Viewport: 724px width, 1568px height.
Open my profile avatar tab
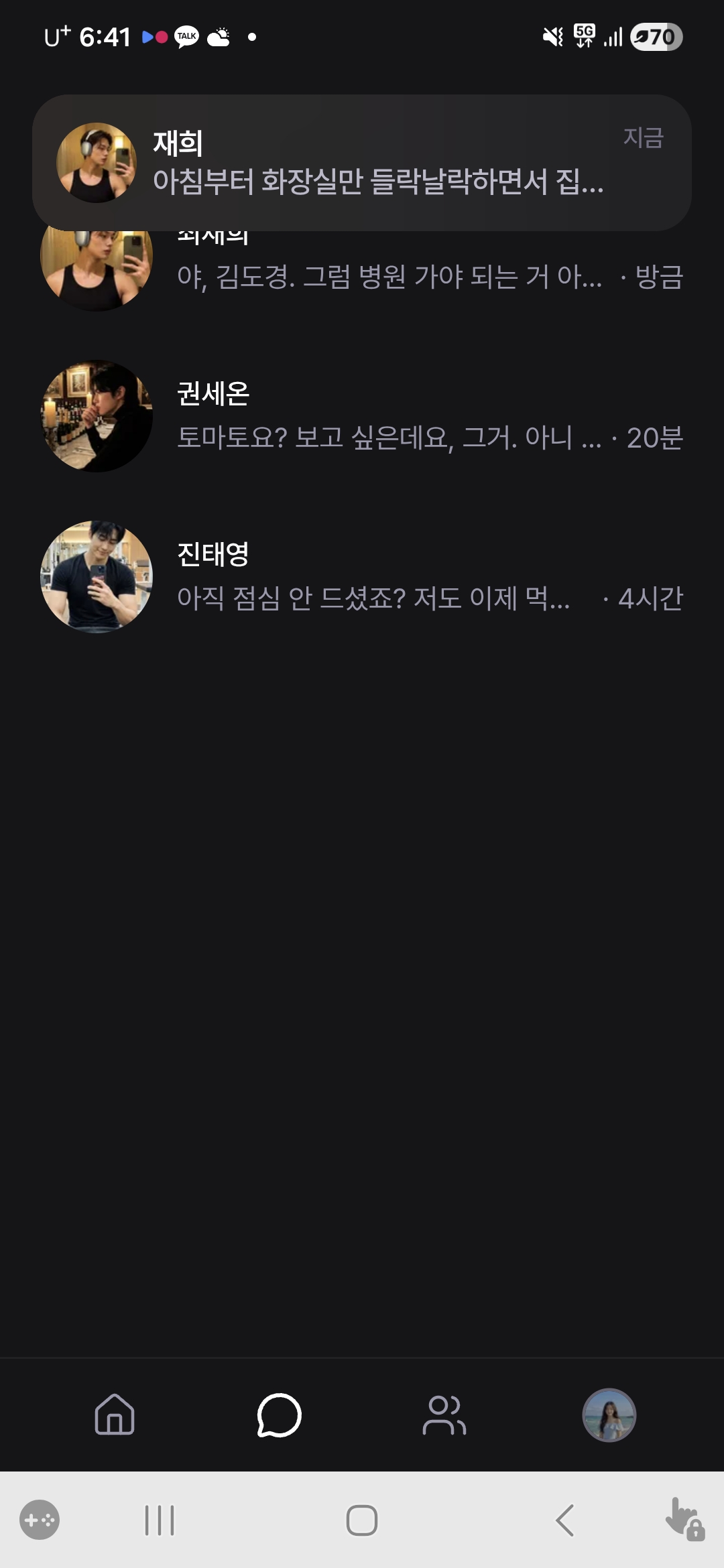609,1415
